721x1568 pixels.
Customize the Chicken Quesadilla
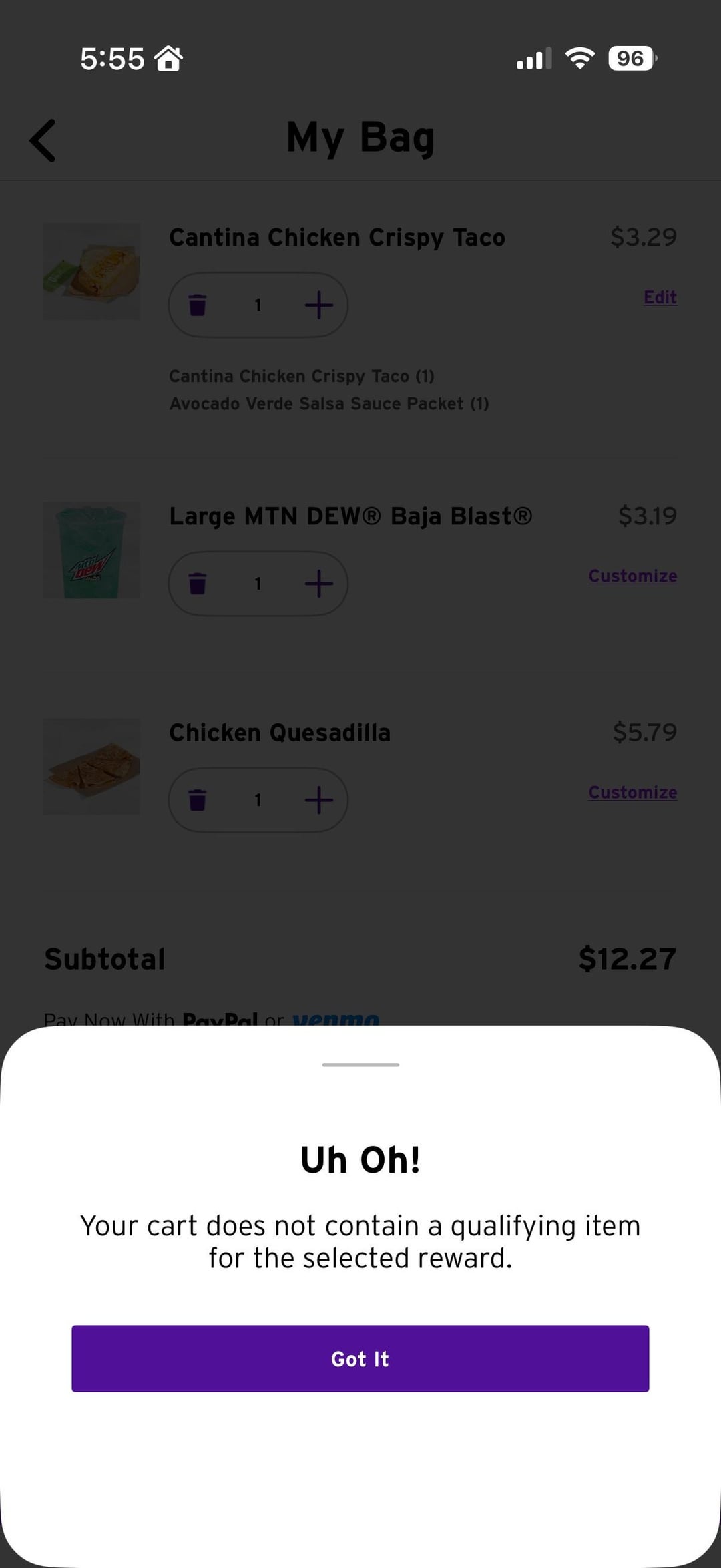[632, 792]
